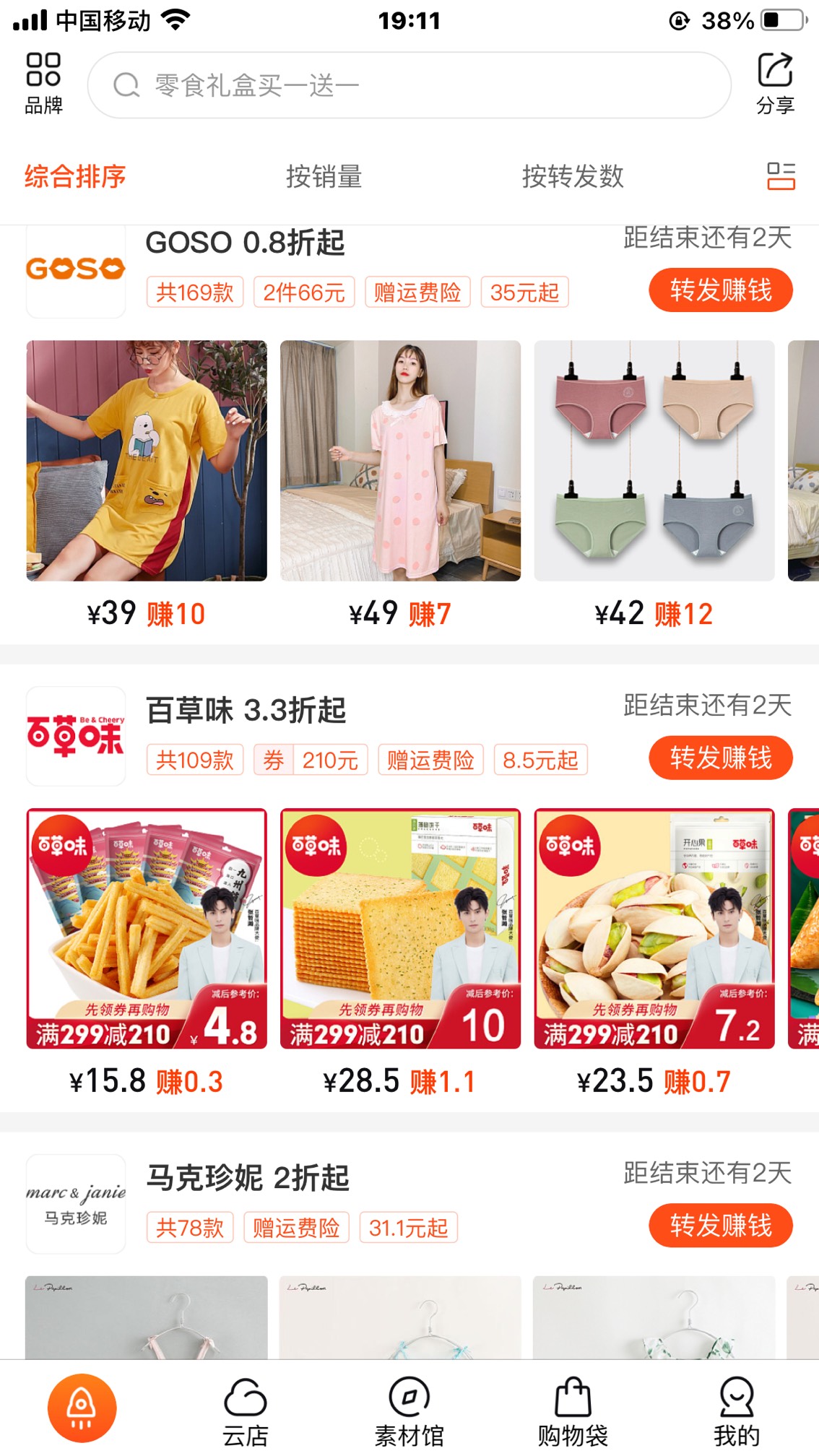Tap 转发赚钱 for 百草味
This screenshot has width=819, height=1456.
click(x=721, y=758)
